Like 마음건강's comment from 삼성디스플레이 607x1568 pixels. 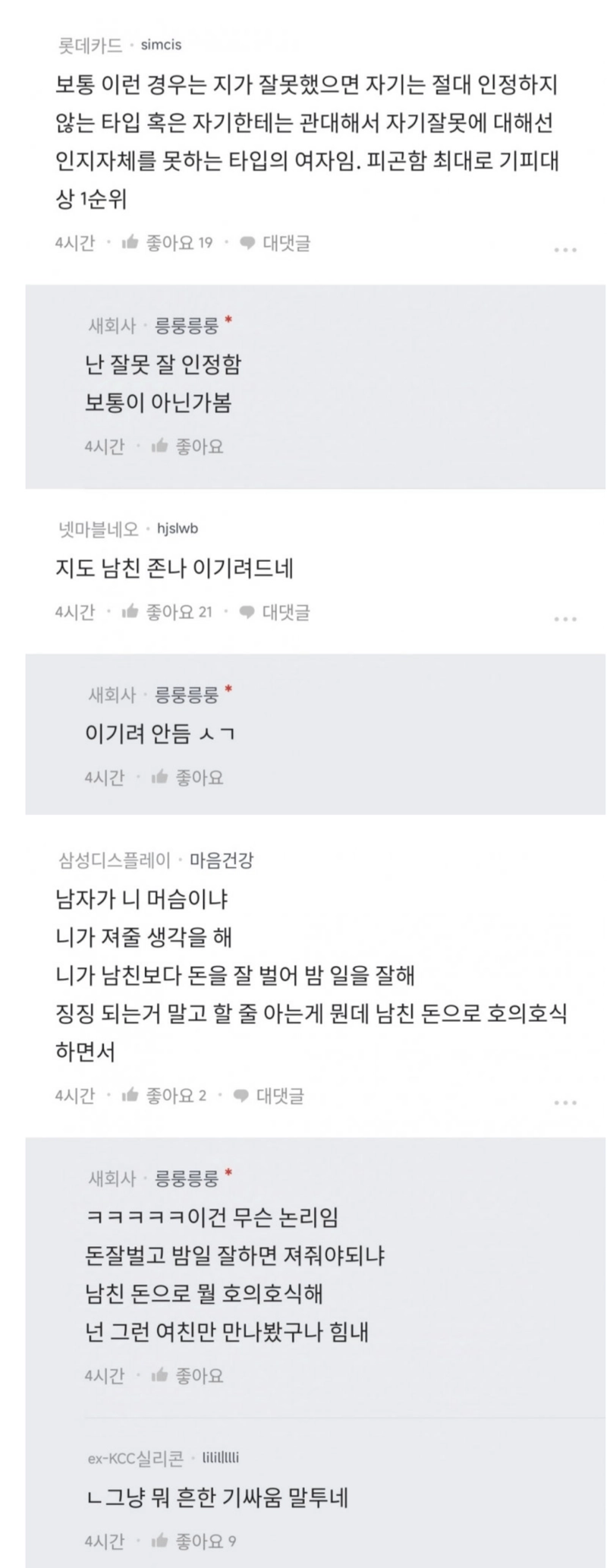pyautogui.click(x=164, y=1096)
